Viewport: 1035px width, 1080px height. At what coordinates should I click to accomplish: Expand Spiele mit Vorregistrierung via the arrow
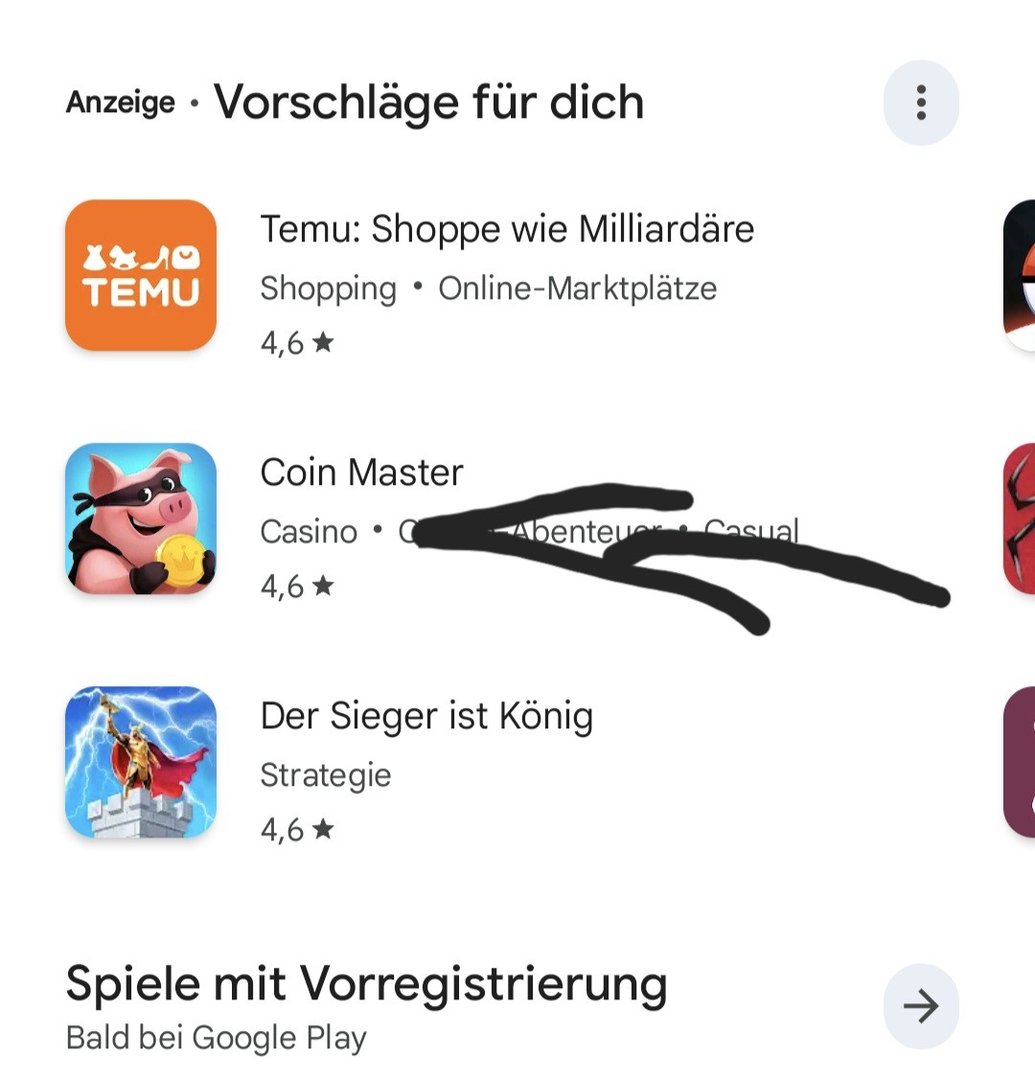920,1006
